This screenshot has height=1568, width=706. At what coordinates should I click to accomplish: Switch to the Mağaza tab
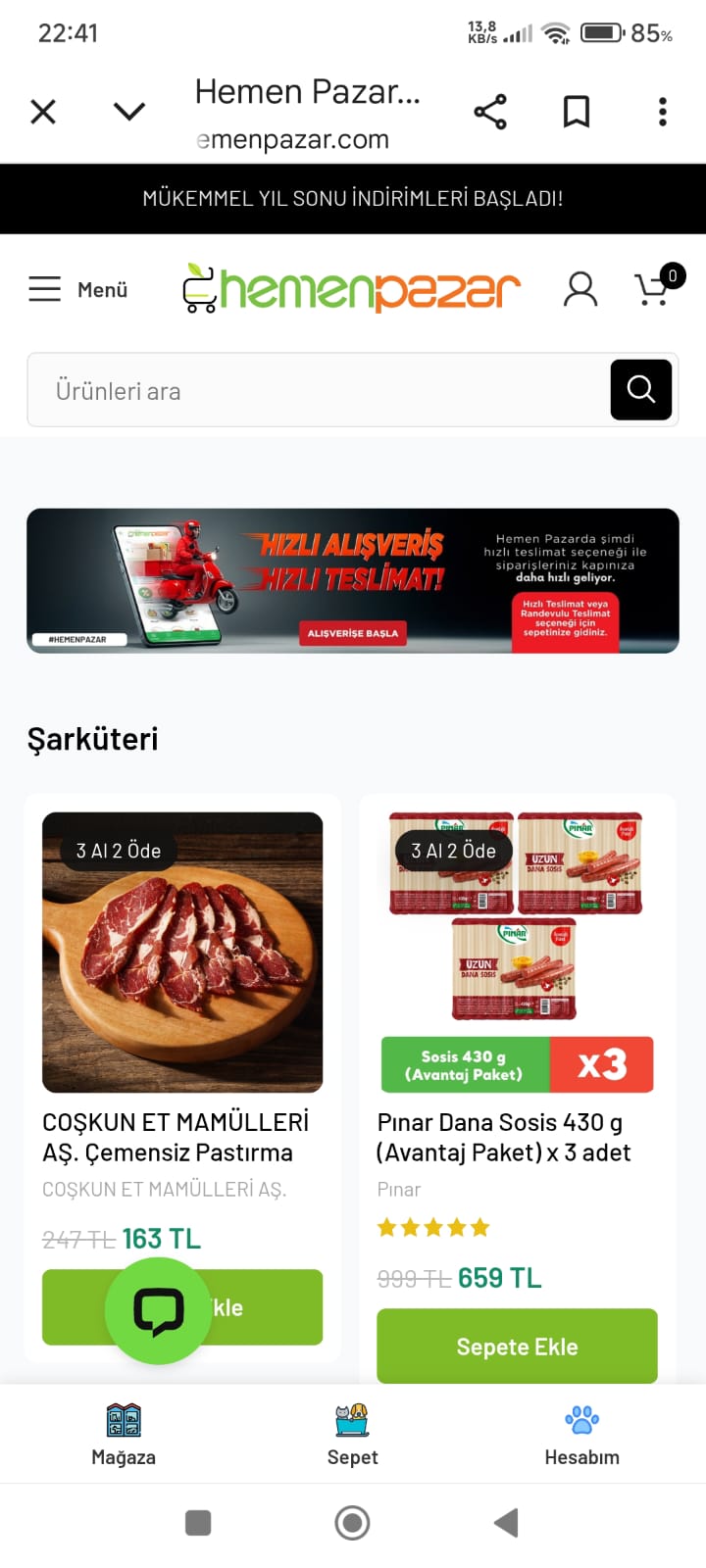point(124,1435)
